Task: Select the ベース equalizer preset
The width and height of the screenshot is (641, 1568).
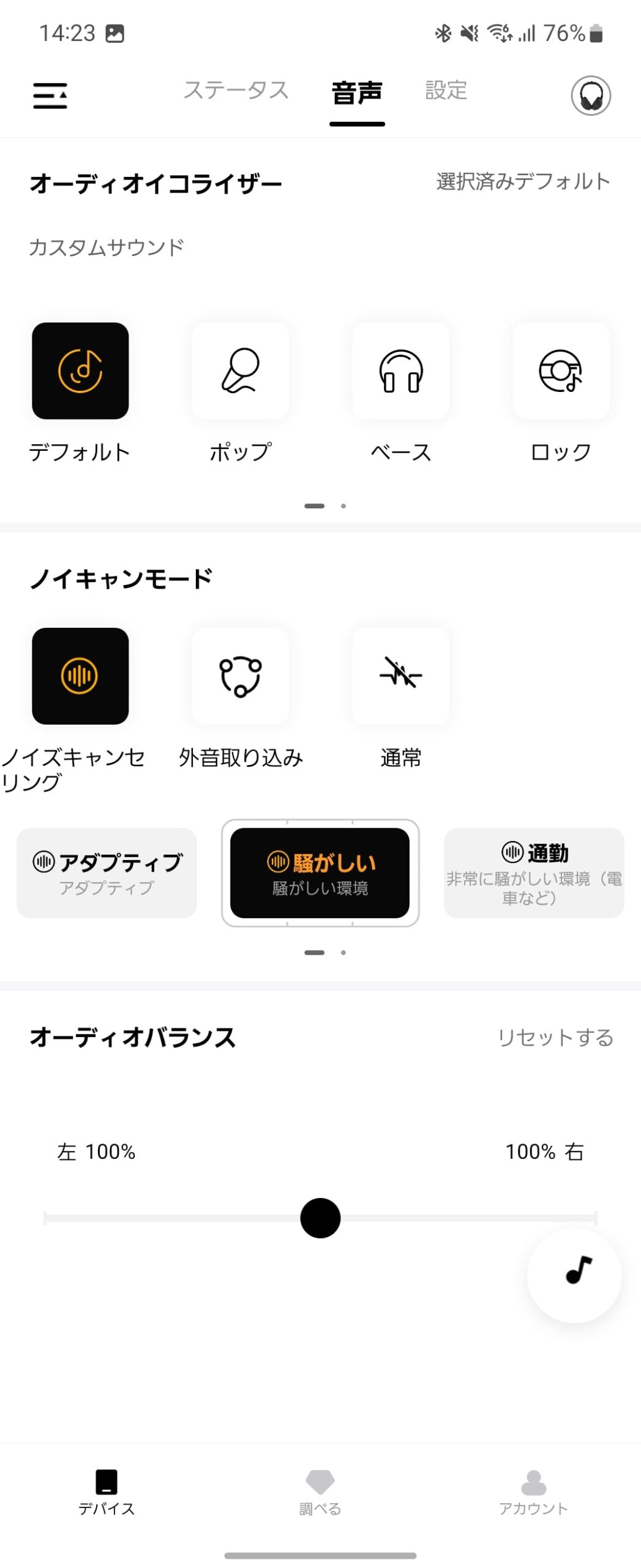Action: [401, 371]
